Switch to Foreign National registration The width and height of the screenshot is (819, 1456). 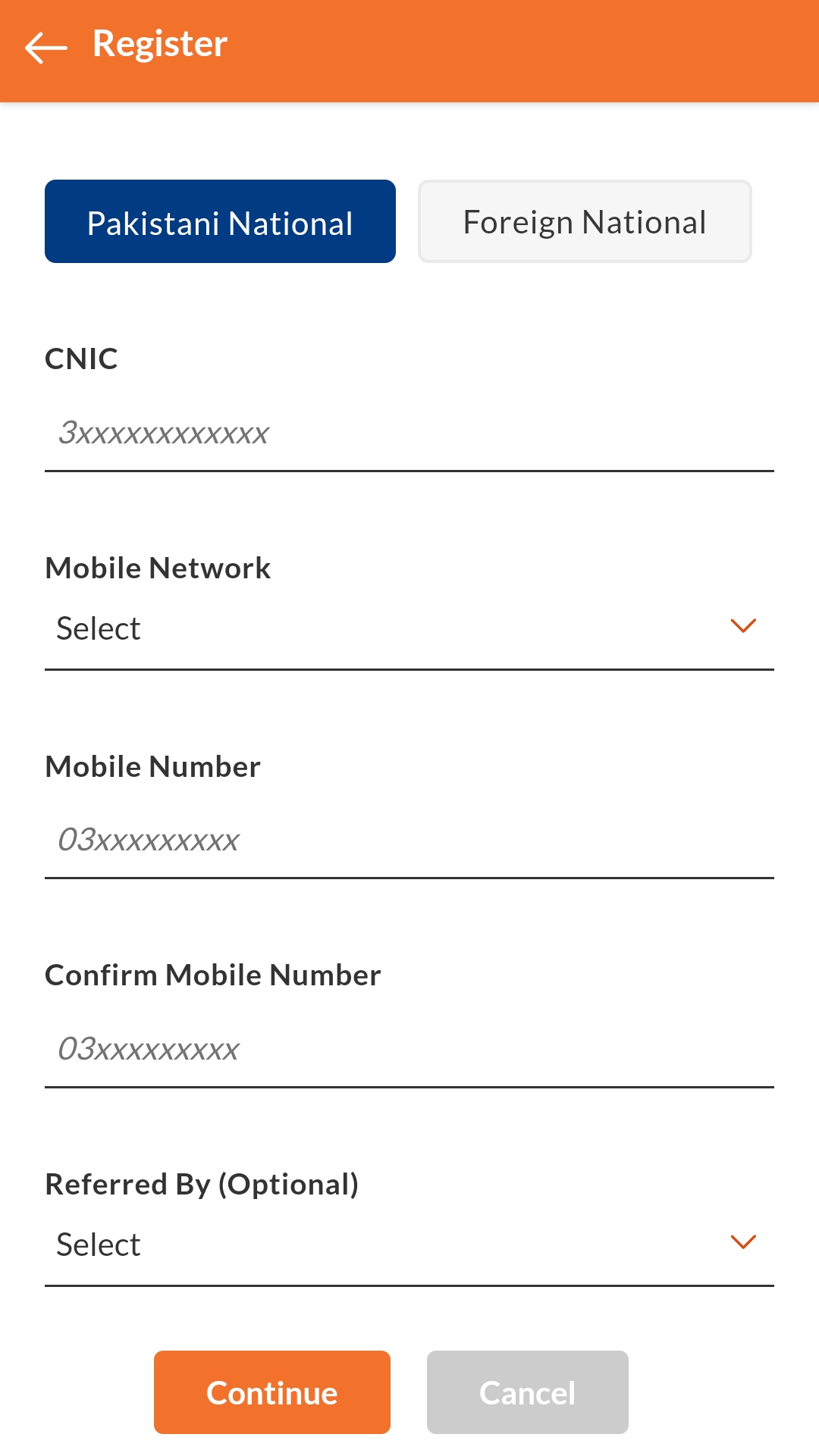[584, 222]
